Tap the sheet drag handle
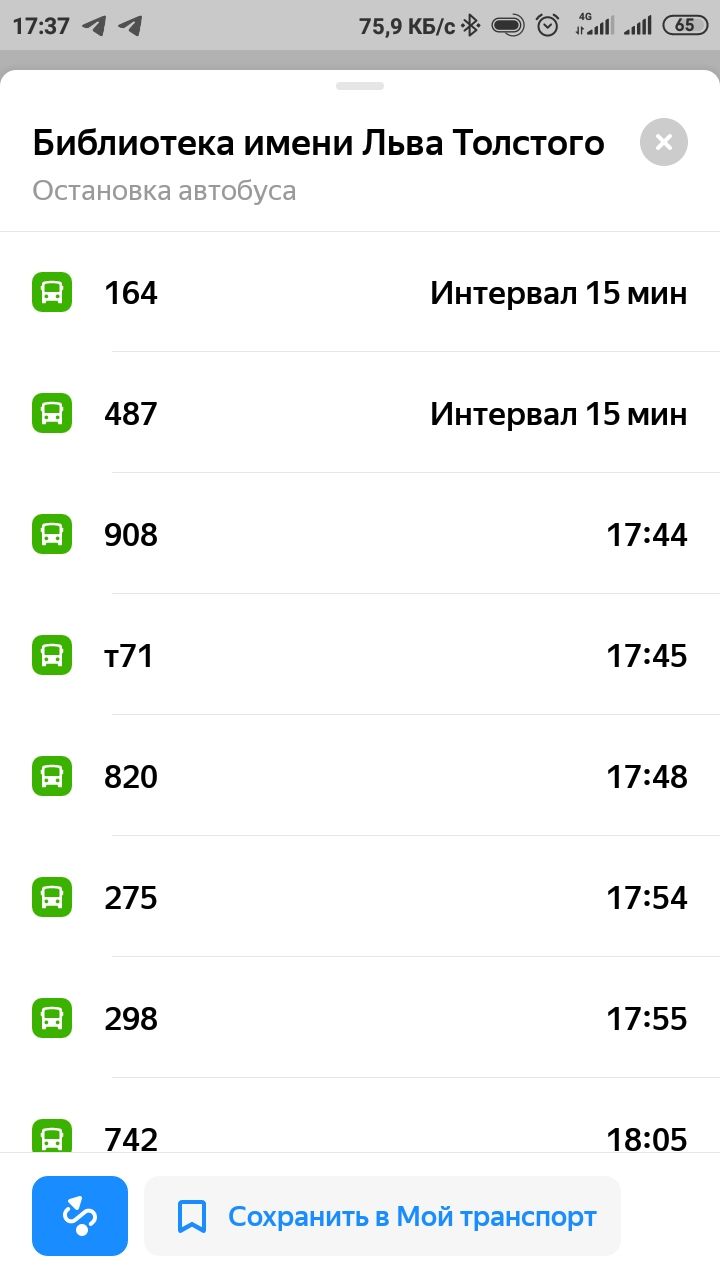Viewport: 720px width, 1280px height. point(360,86)
